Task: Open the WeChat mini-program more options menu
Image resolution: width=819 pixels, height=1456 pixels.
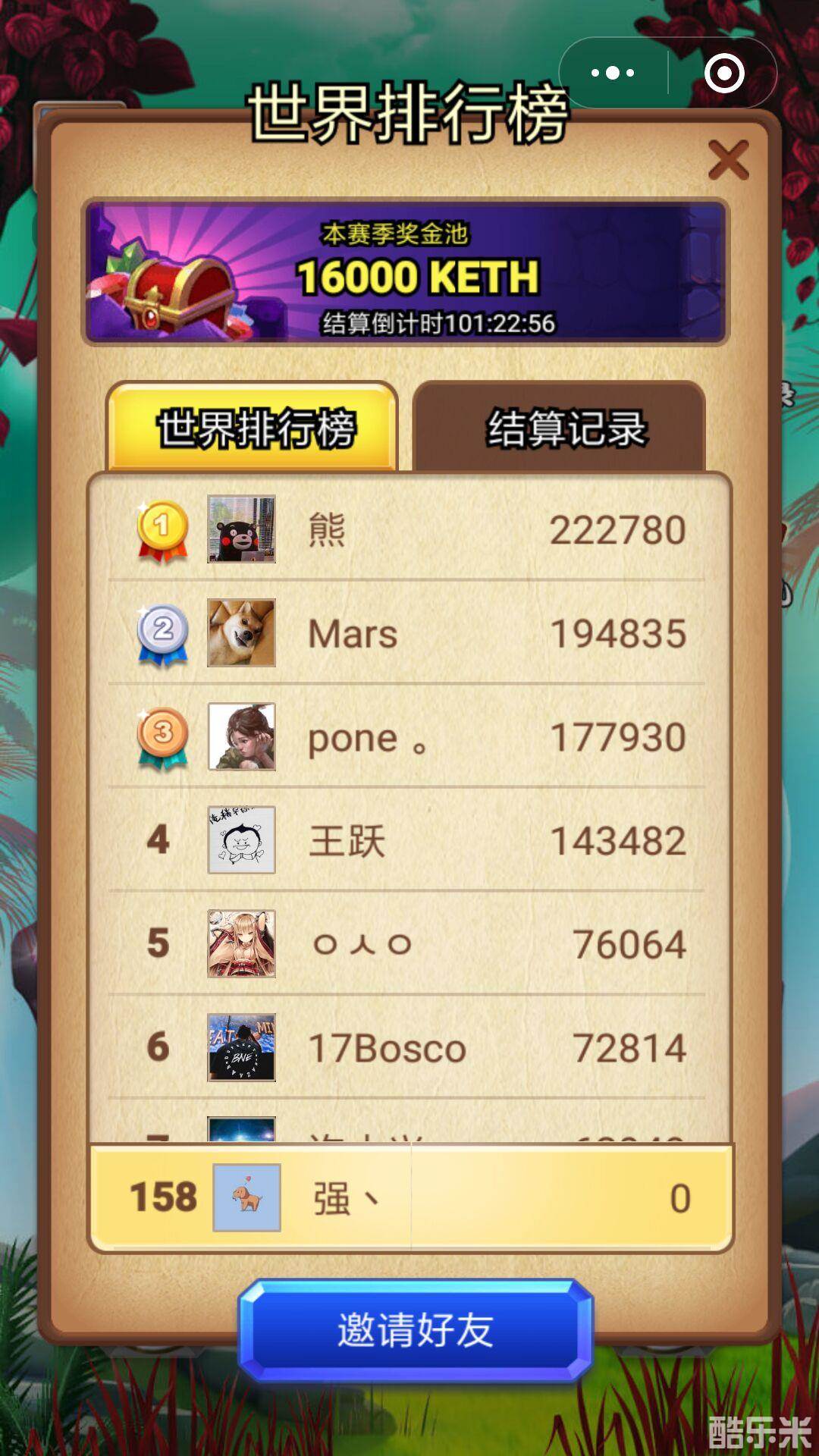Action: coord(611,72)
